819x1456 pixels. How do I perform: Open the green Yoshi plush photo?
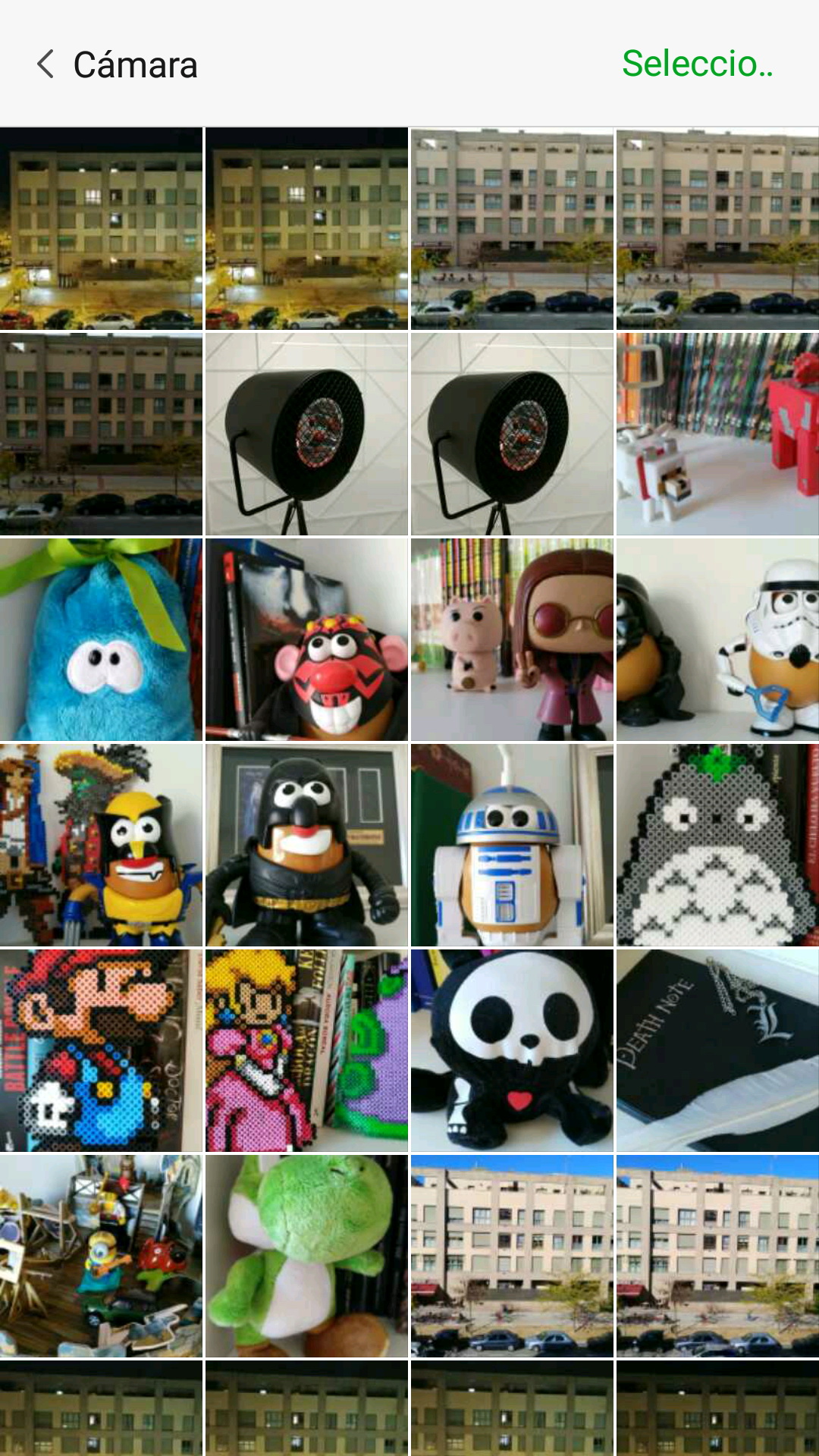point(306,1256)
